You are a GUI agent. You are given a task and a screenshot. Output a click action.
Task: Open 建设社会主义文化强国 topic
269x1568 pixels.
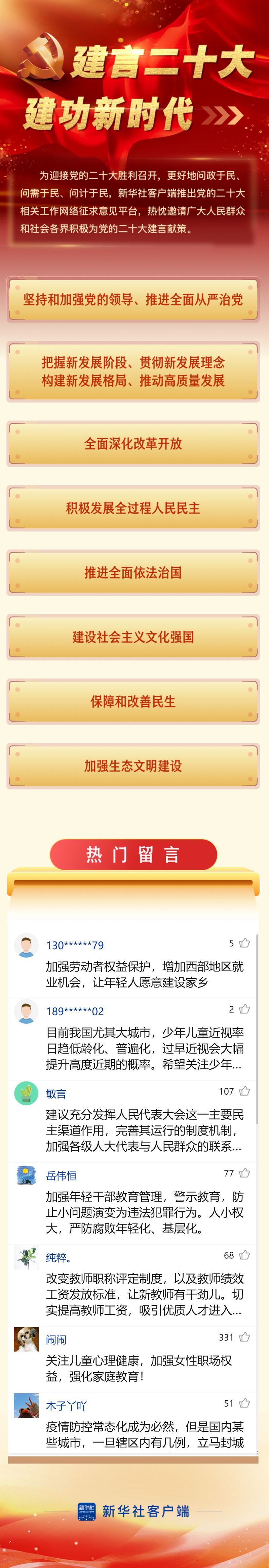[133, 637]
